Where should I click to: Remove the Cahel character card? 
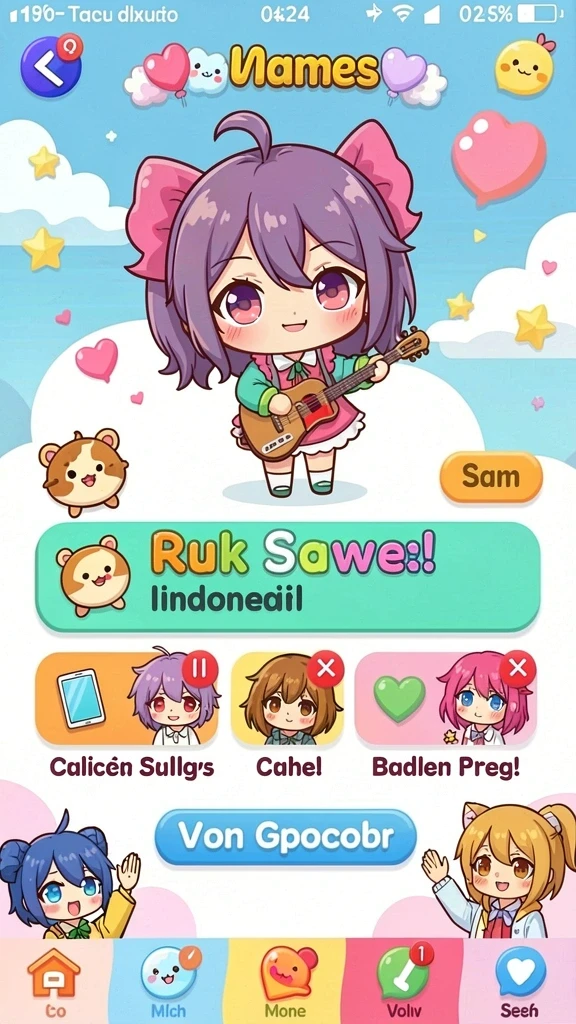coord(325,668)
